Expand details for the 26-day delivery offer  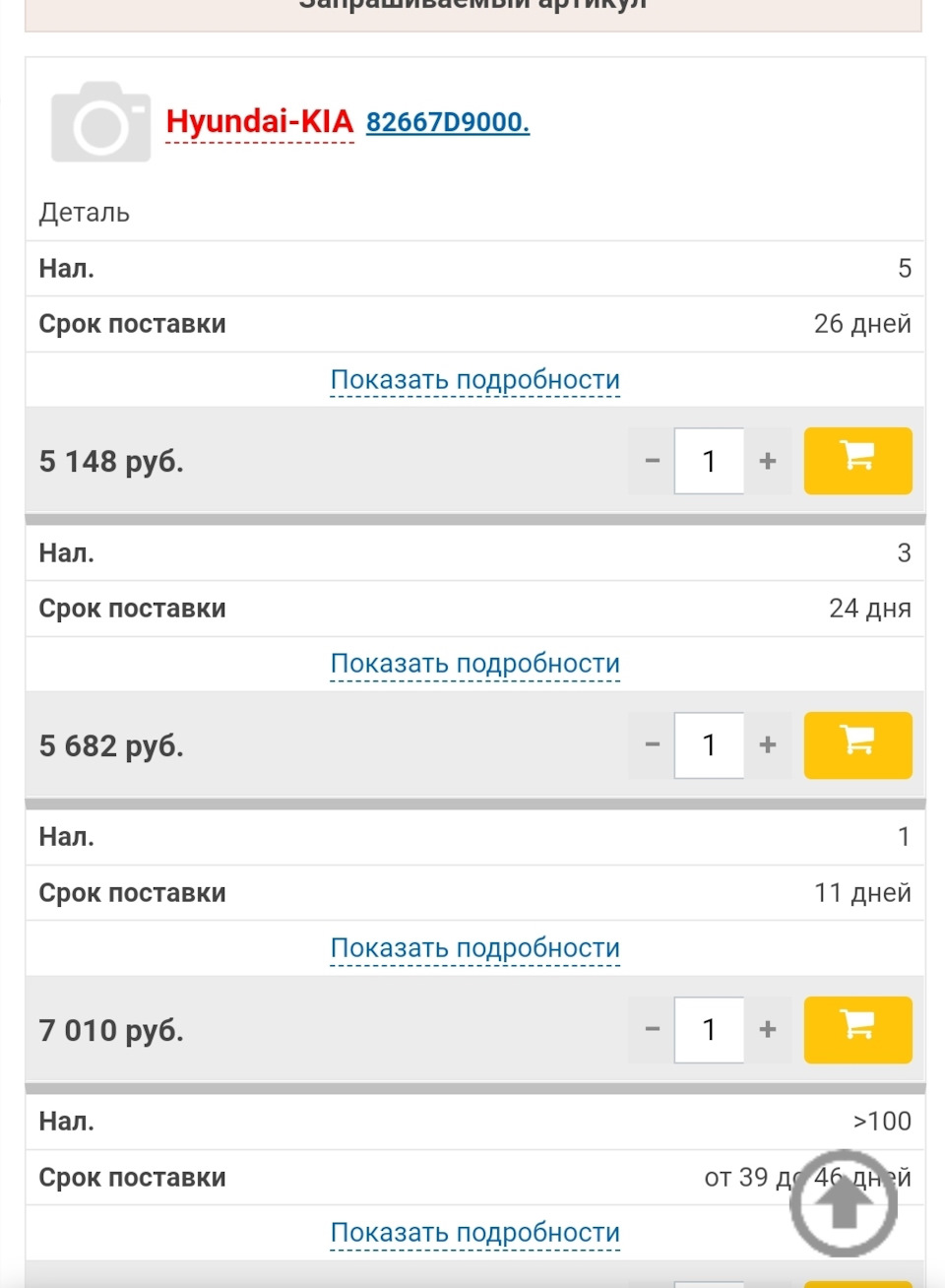[474, 380]
